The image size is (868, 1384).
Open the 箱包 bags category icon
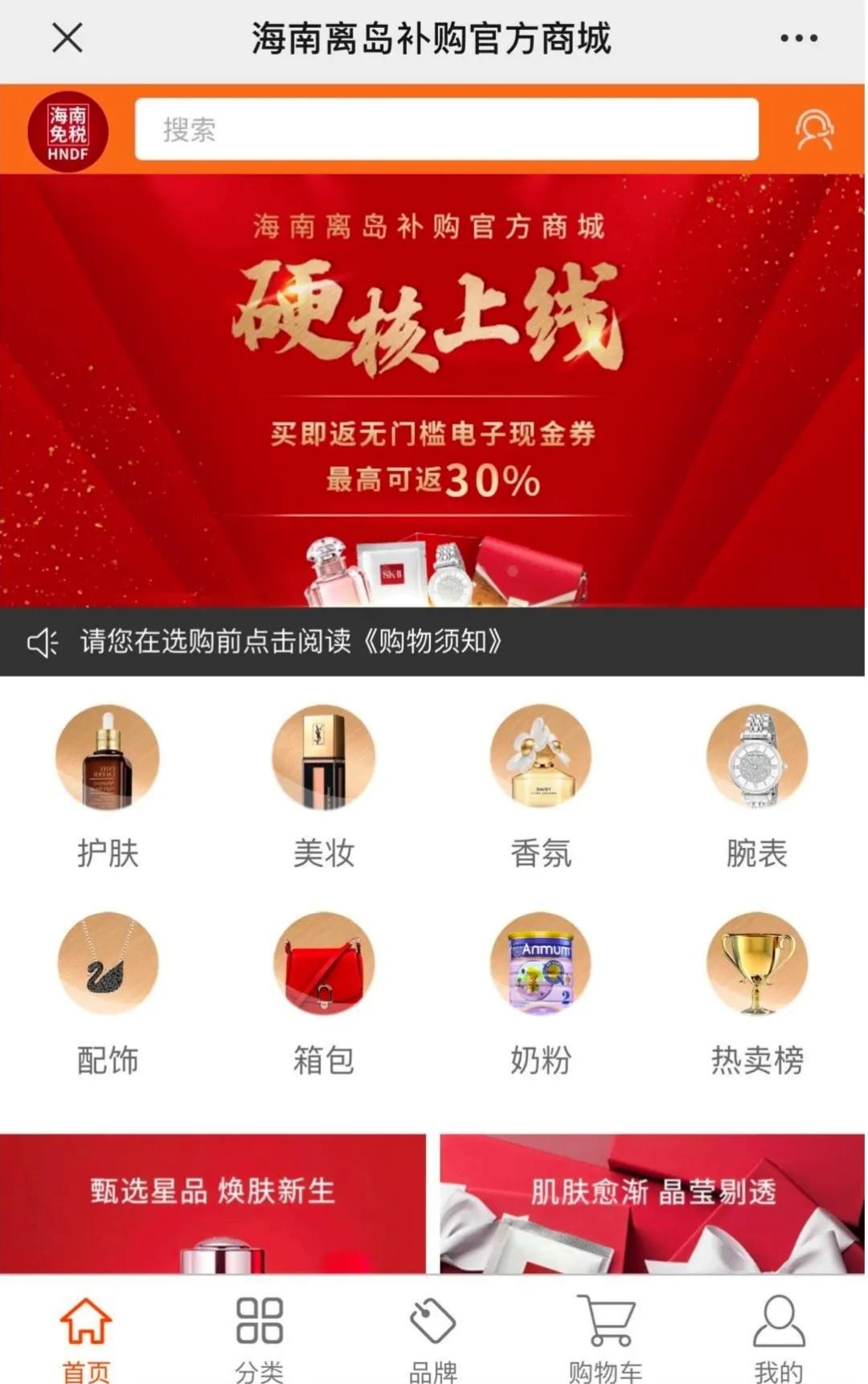tap(323, 964)
